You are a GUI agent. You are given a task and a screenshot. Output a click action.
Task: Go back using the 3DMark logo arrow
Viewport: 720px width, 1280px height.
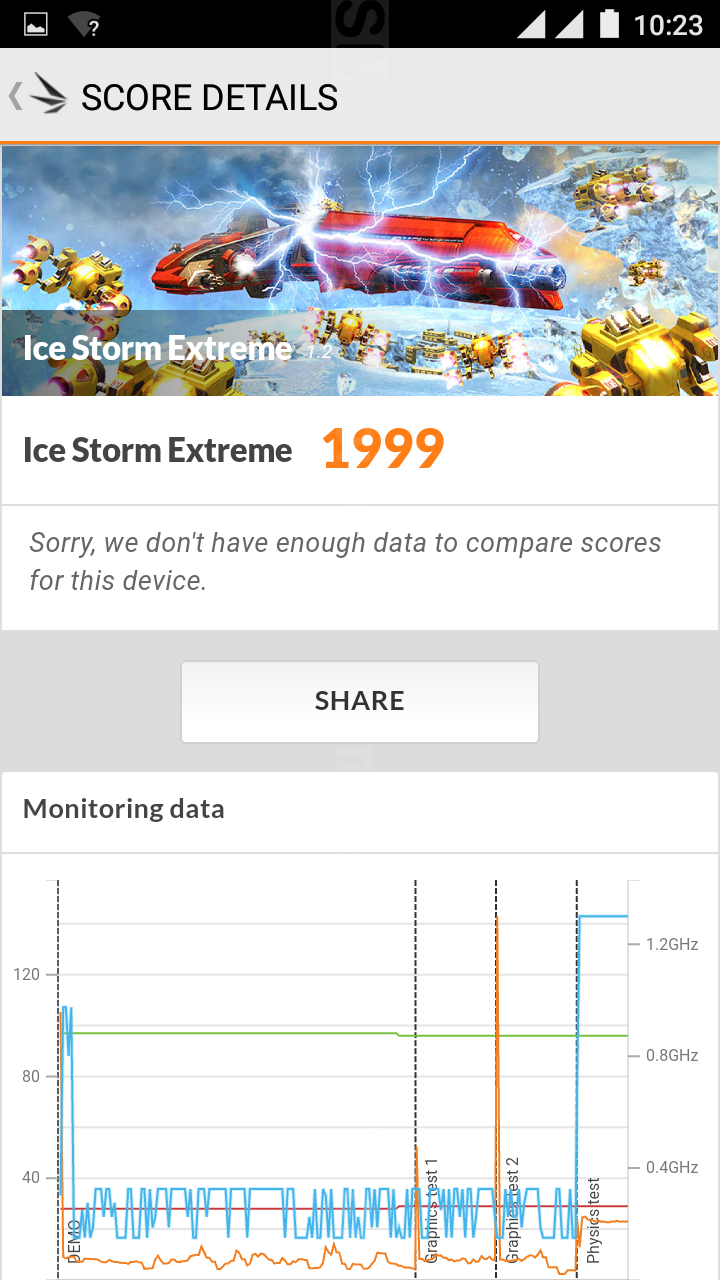tap(38, 96)
